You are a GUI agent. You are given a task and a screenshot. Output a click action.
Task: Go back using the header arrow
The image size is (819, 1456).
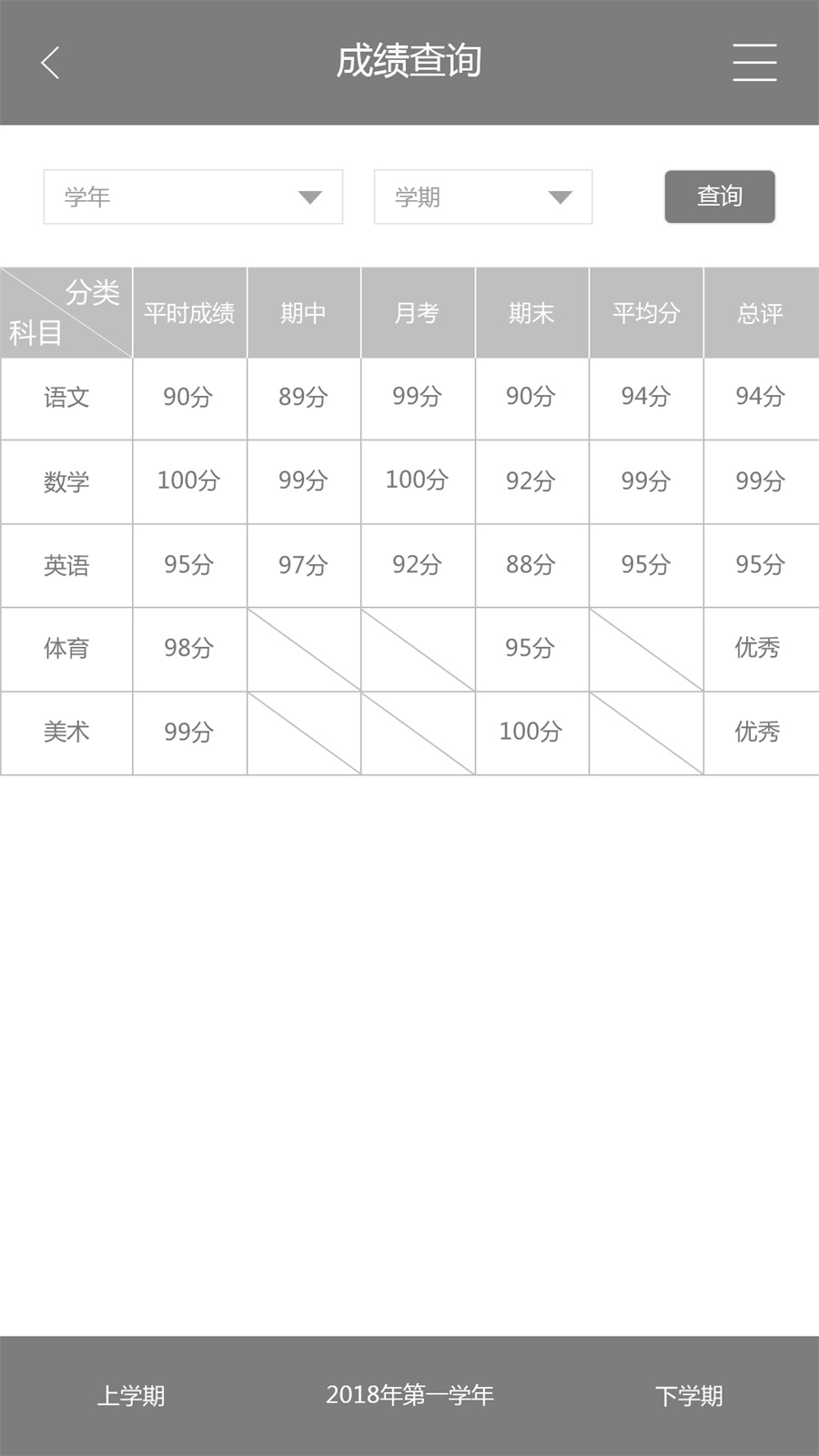pyautogui.click(x=50, y=63)
